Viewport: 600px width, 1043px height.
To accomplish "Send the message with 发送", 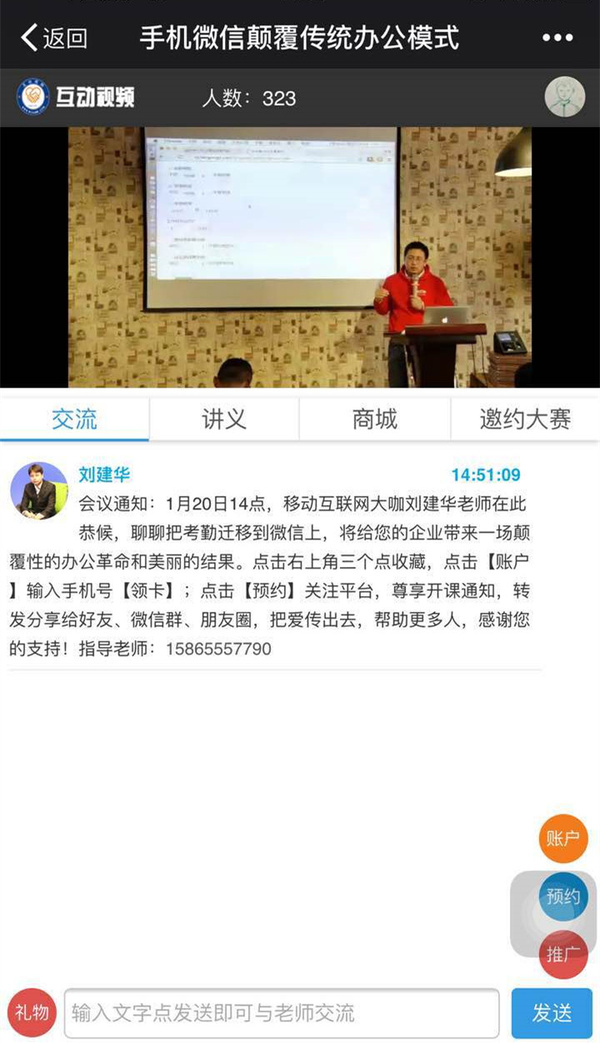I will pyautogui.click(x=551, y=1013).
